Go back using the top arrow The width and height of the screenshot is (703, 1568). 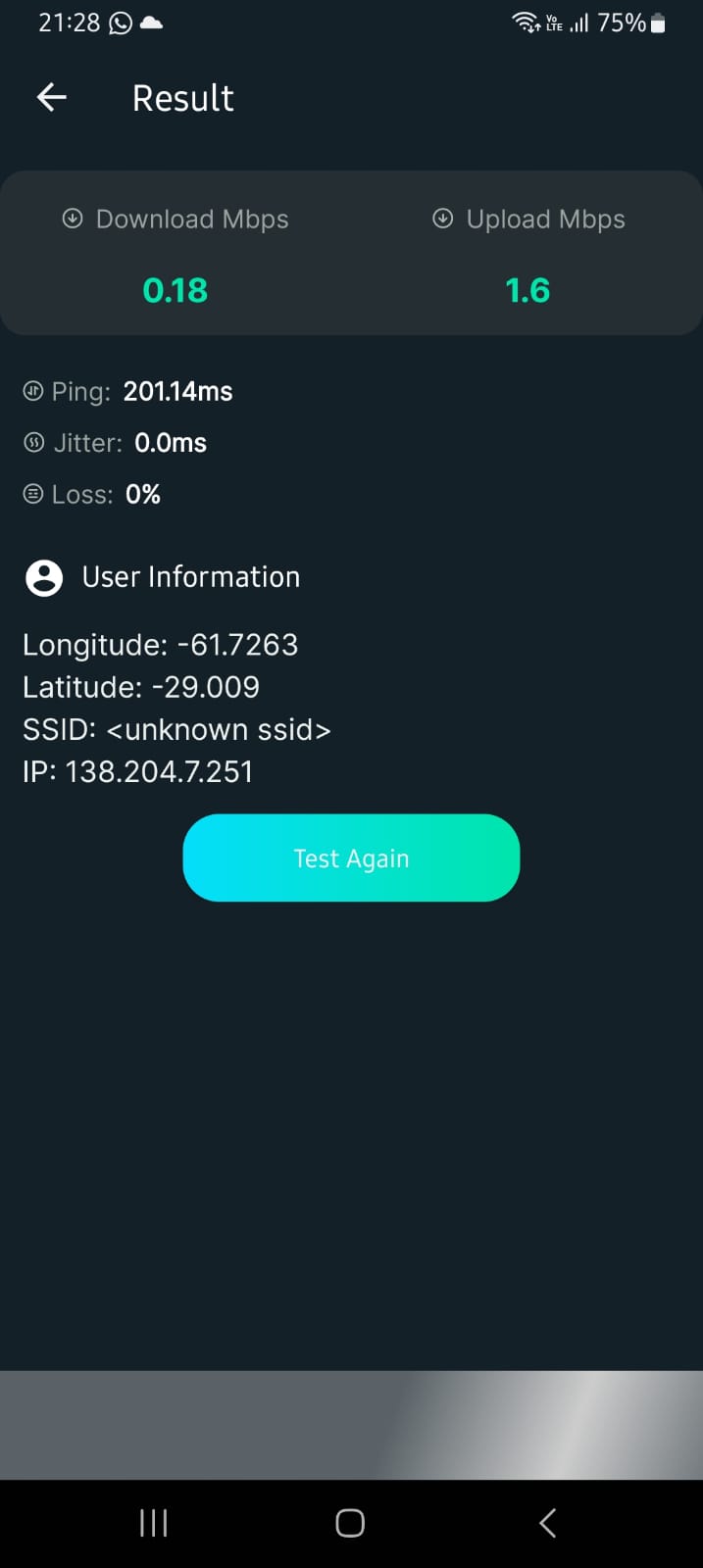(x=52, y=97)
